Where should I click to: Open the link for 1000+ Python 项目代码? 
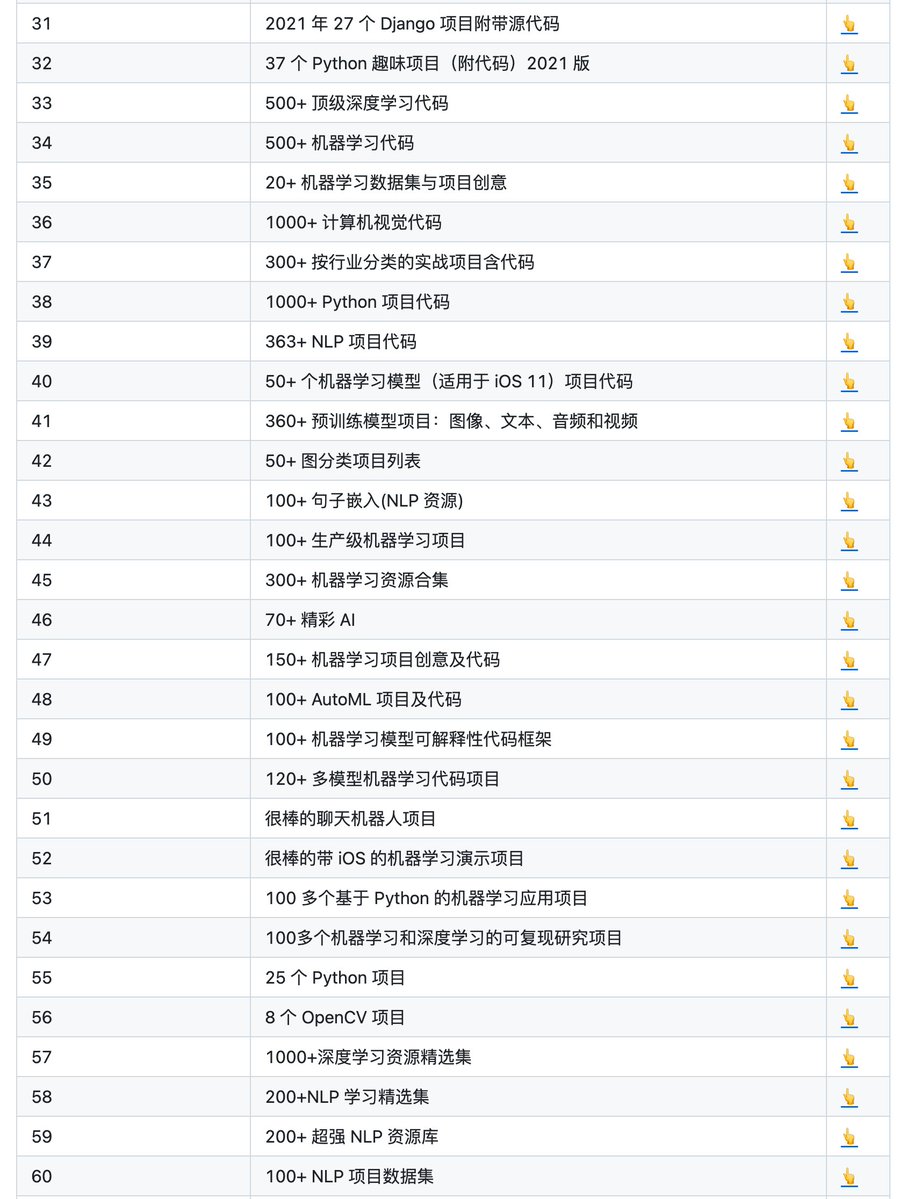849,303
